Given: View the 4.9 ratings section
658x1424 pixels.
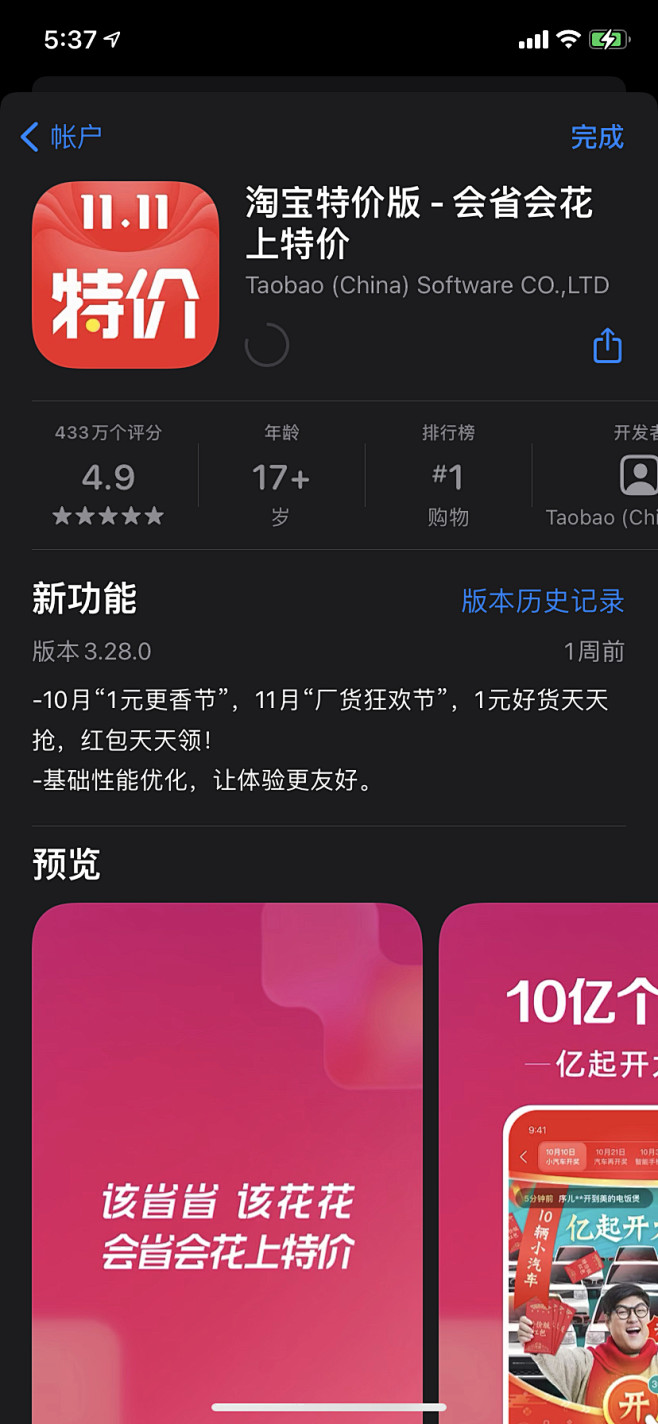Looking at the screenshot, I should click(108, 476).
